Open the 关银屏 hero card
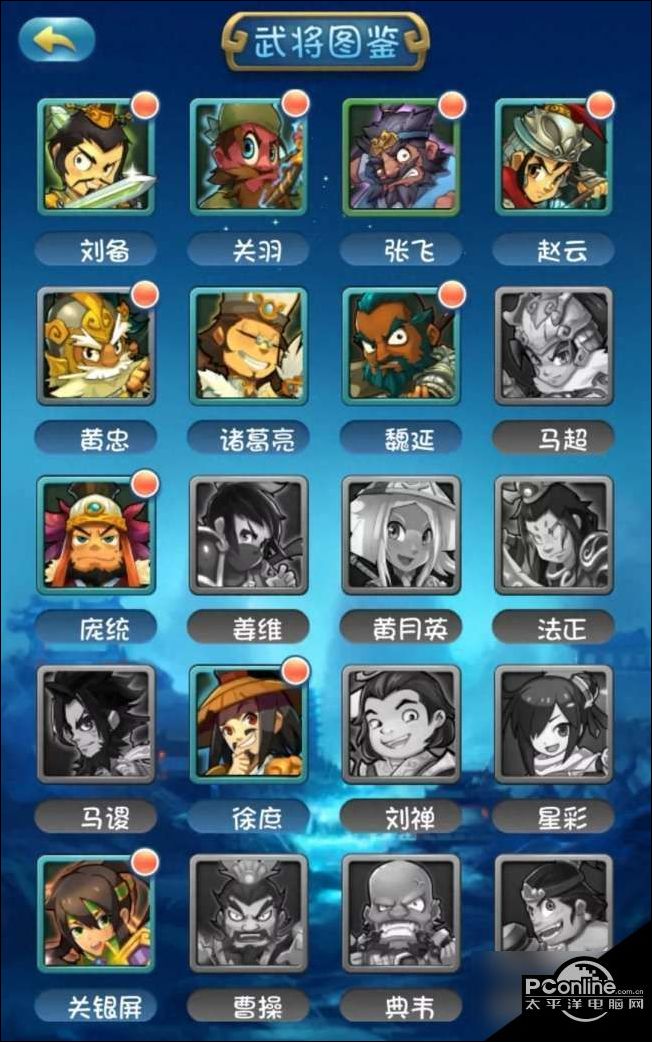Screen dimensions: 652x1042 pos(96,912)
